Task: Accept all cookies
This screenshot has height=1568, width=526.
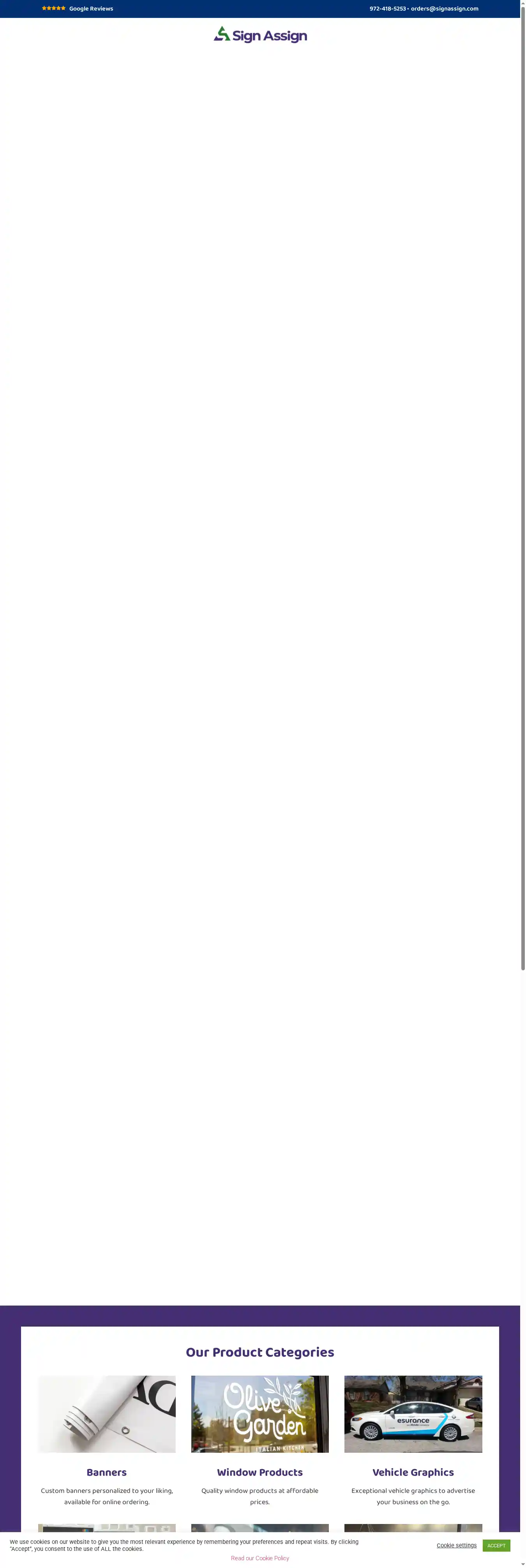Action: (496, 1545)
